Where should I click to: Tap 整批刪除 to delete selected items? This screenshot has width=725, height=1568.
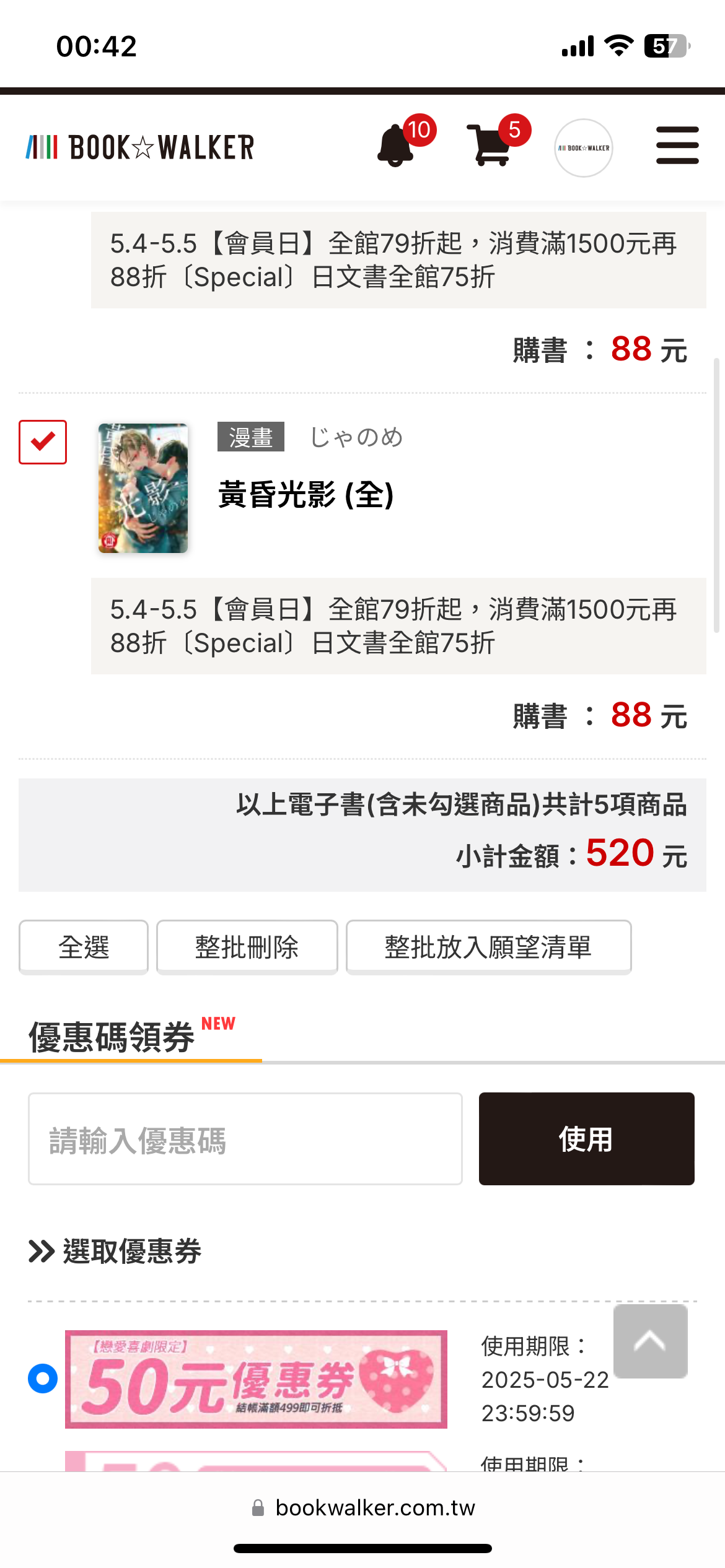click(247, 947)
